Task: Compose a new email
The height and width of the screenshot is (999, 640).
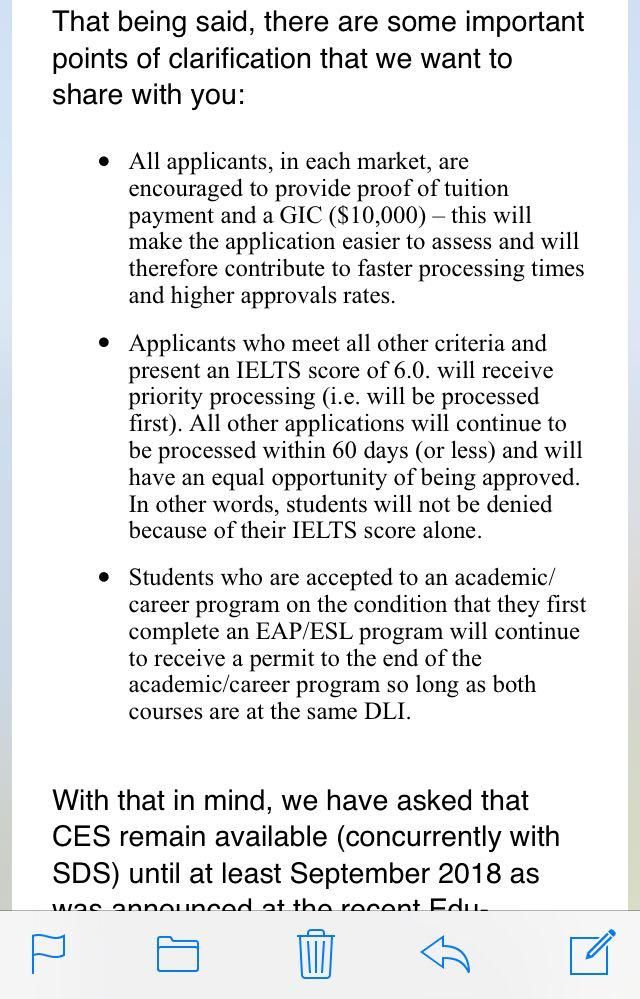Action: pyautogui.click(x=592, y=952)
